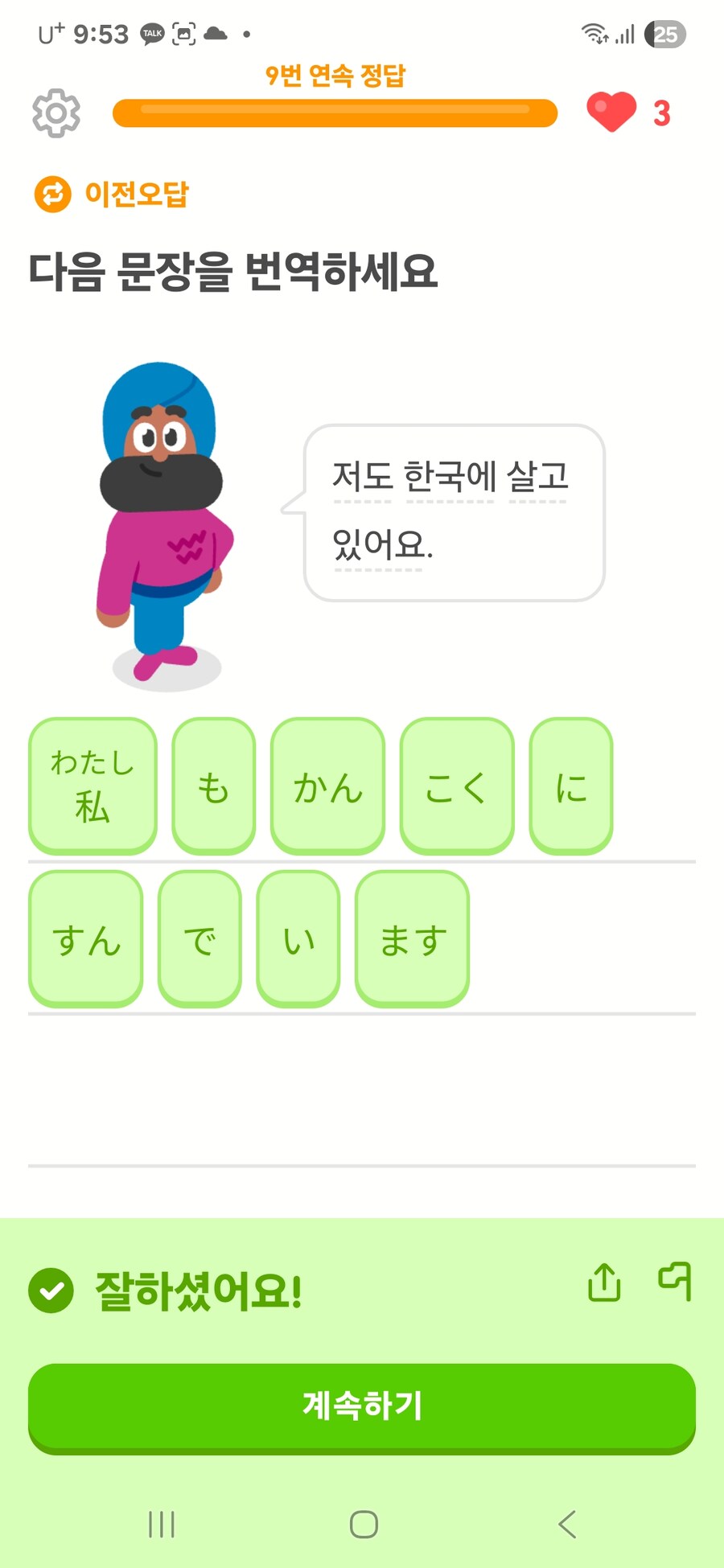Share this result via share icon
Viewport: 724px width, 1568px height.
pyautogui.click(x=604, y=1282)
